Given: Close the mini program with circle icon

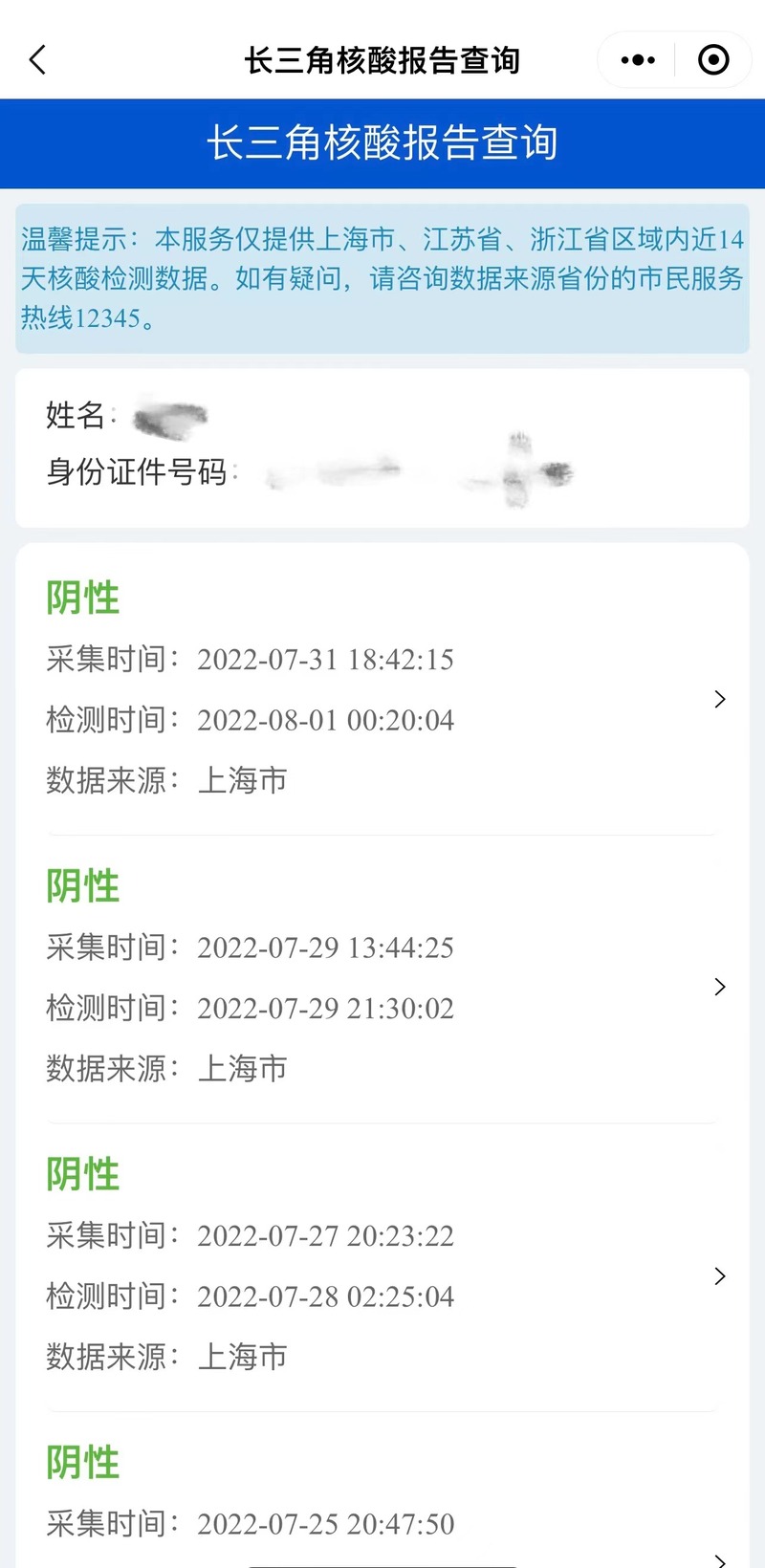Looking at the screenshot, I should 713,60.
